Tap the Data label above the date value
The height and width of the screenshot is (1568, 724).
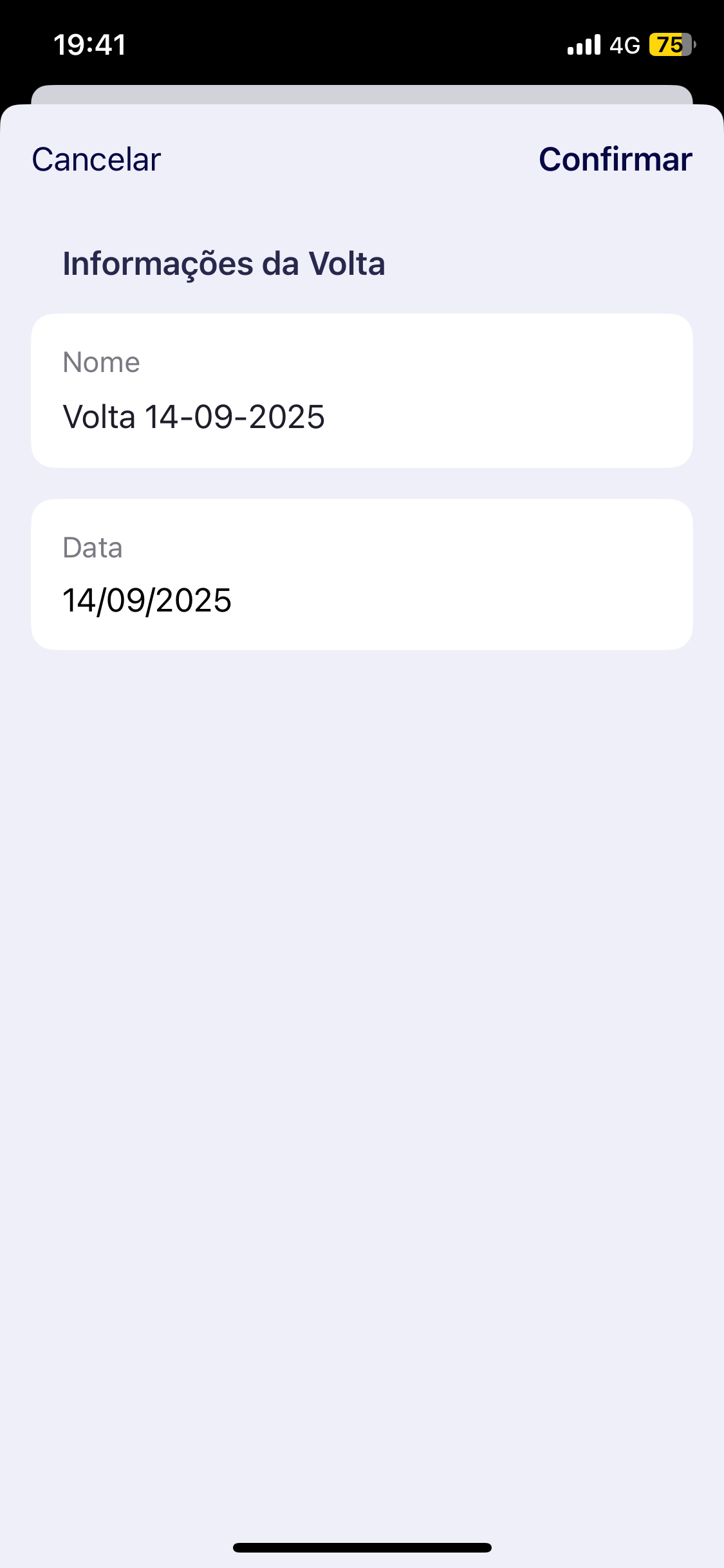coord(93,547)
